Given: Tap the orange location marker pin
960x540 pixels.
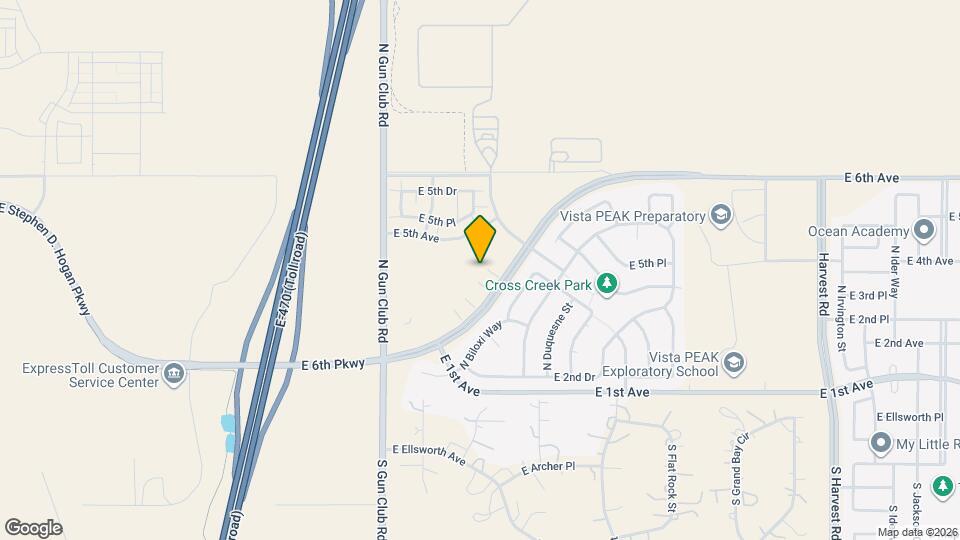Looking at the screenshot, I should [480, 238].
